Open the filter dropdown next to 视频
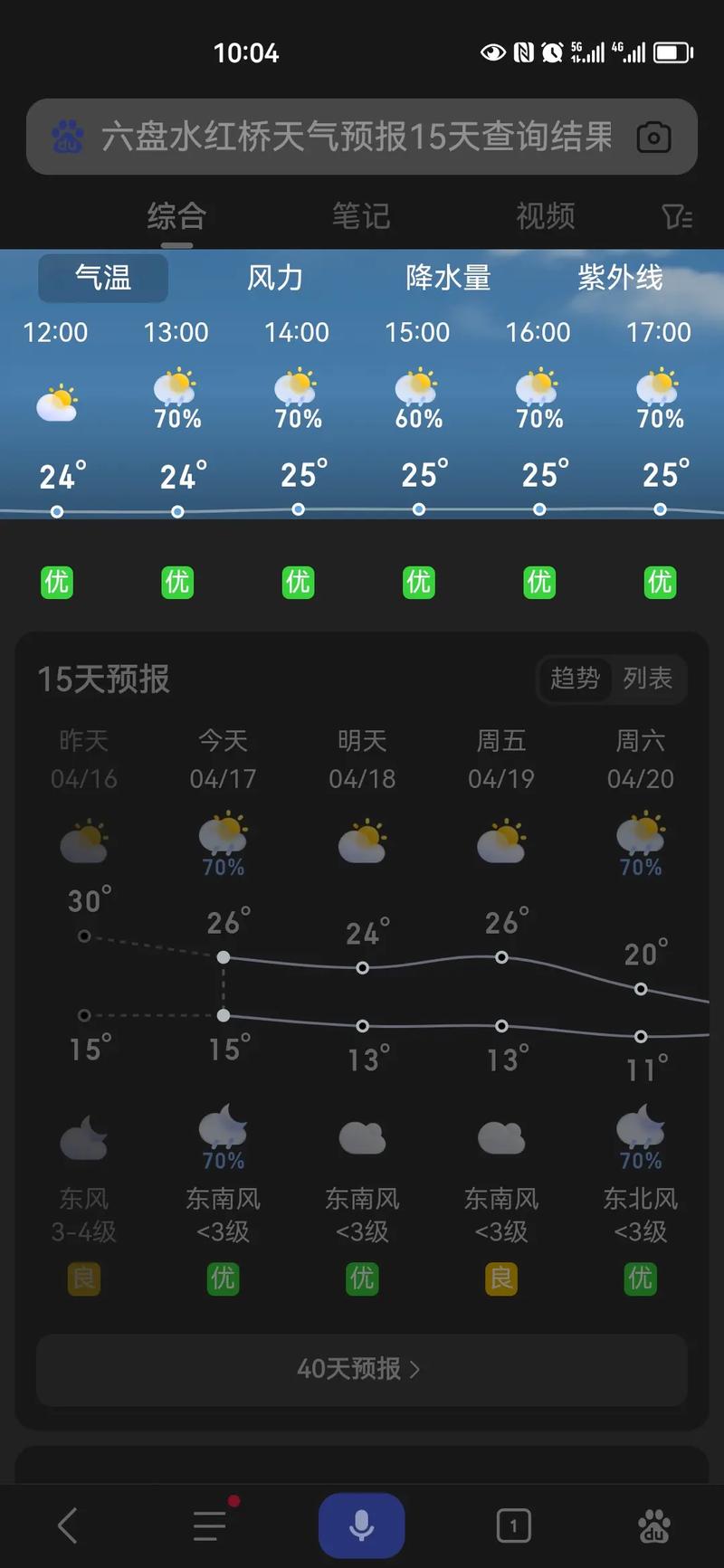 pos(675,216)
